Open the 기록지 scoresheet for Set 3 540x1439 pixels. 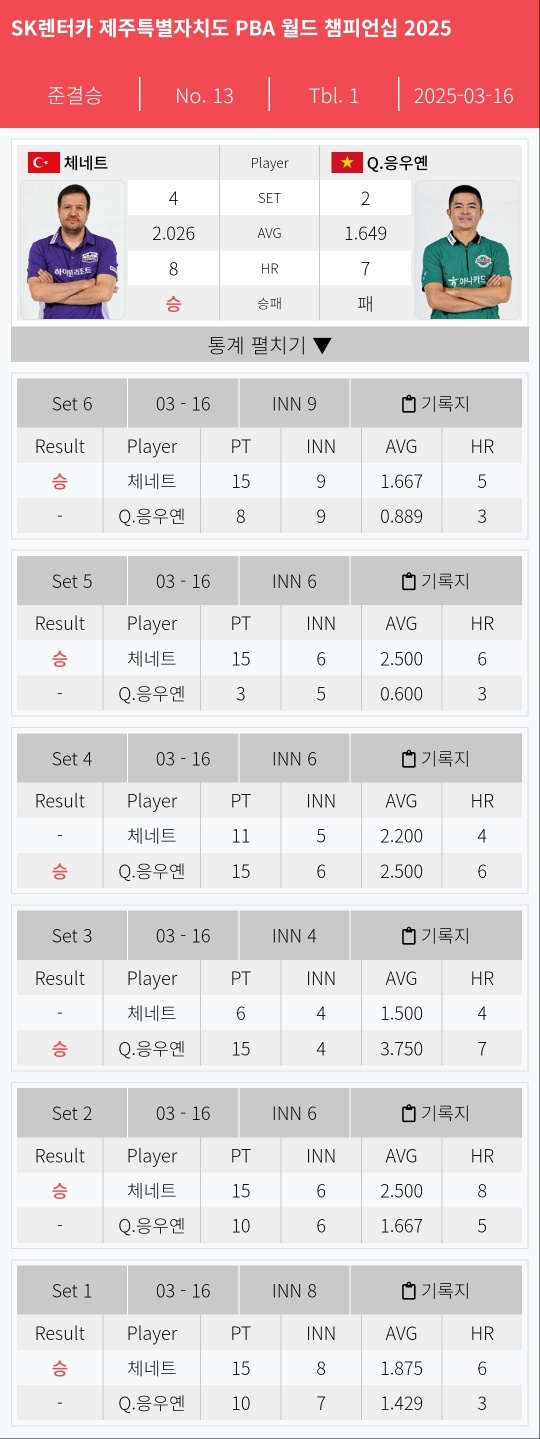(x=435, y=936)
